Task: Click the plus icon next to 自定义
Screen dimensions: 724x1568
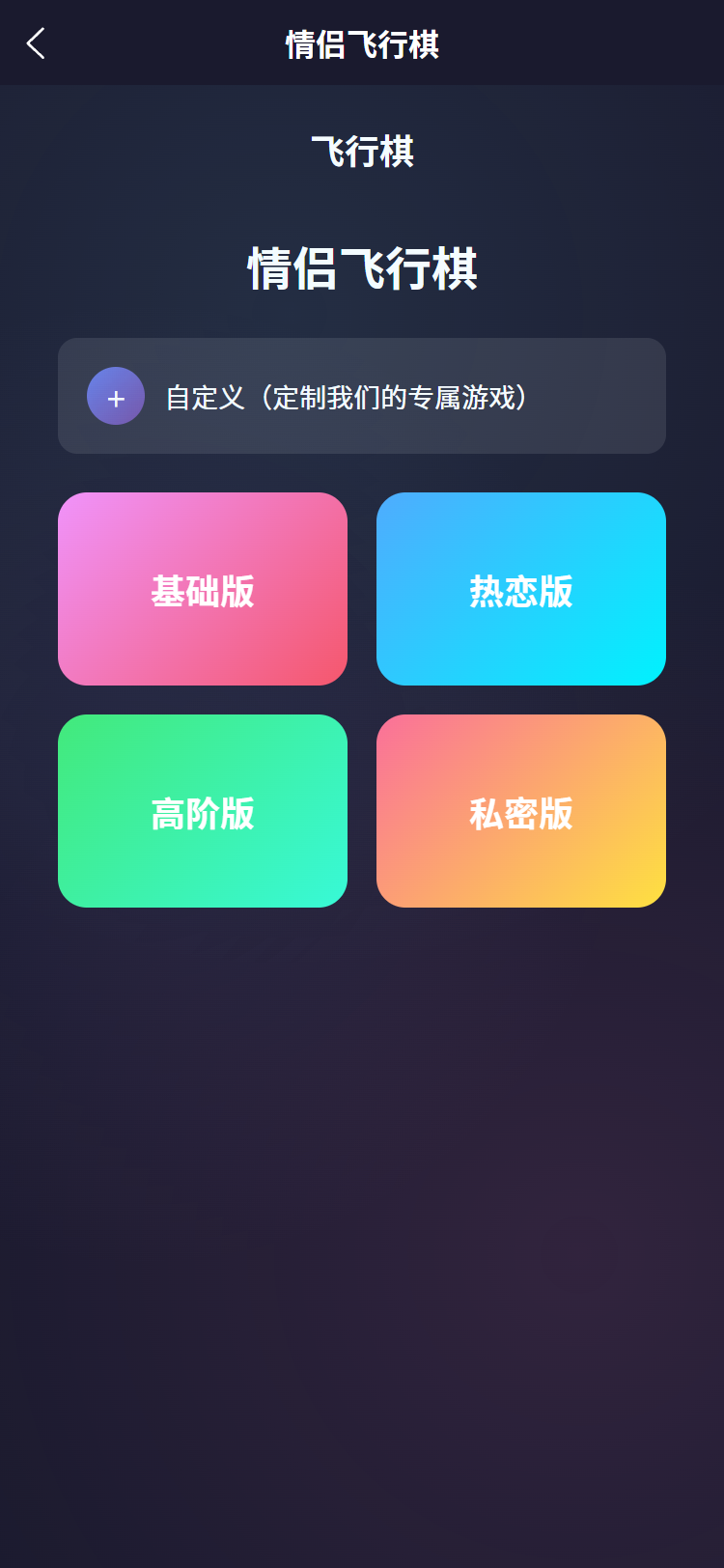Action: tap(115, 396)
